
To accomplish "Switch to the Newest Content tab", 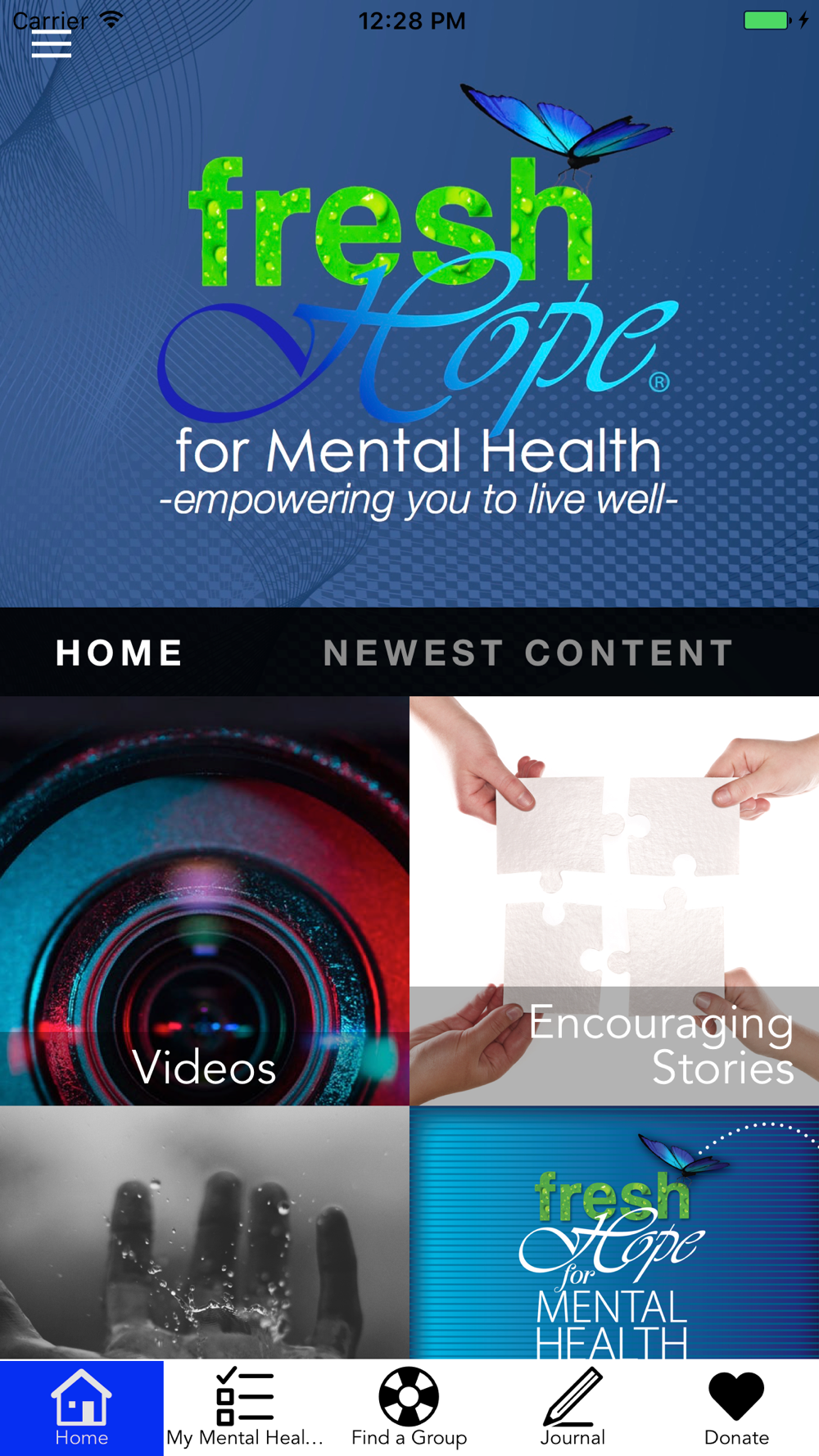I will tap(528, 653).
